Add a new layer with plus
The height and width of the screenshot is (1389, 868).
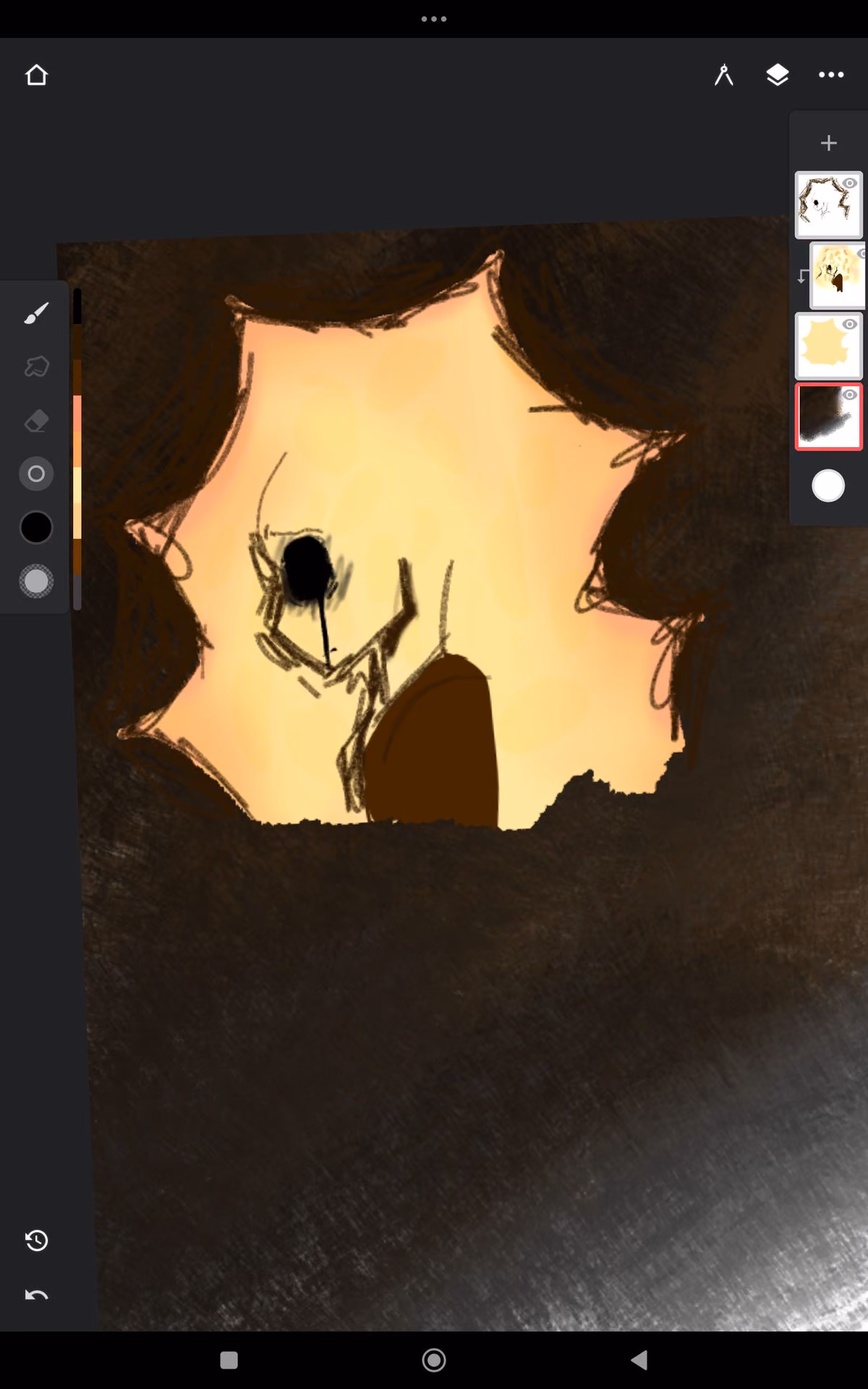pos(829,143)
